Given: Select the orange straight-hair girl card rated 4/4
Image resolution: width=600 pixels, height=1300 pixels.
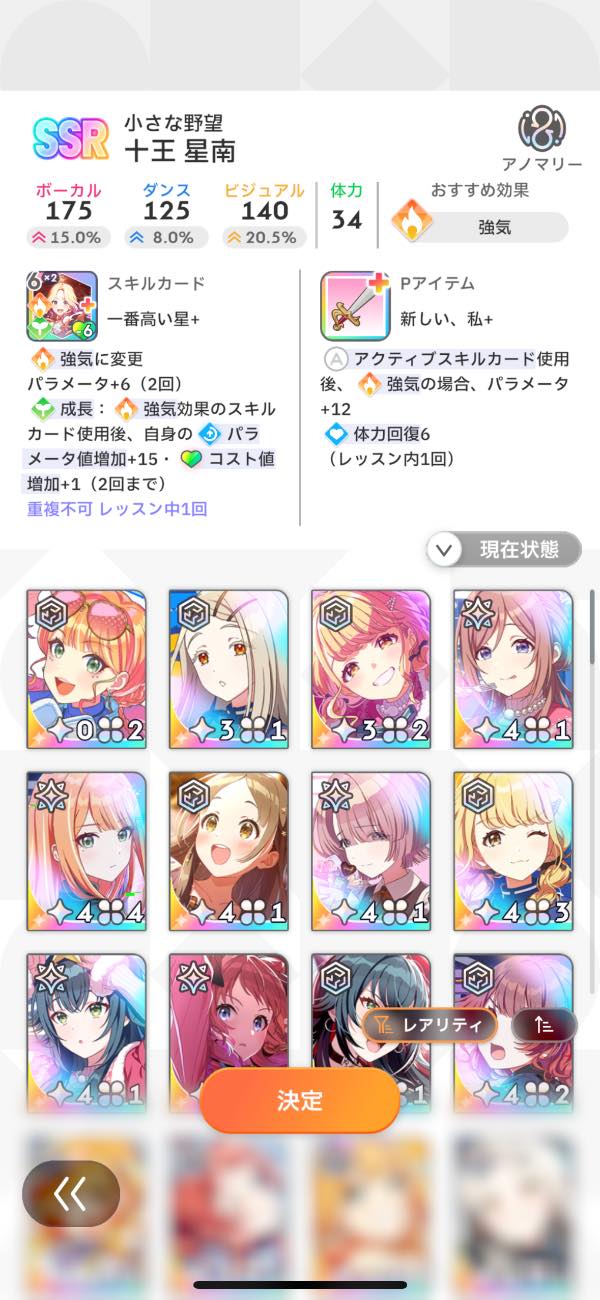Looking at the screenshot, I should pos(86,851).
